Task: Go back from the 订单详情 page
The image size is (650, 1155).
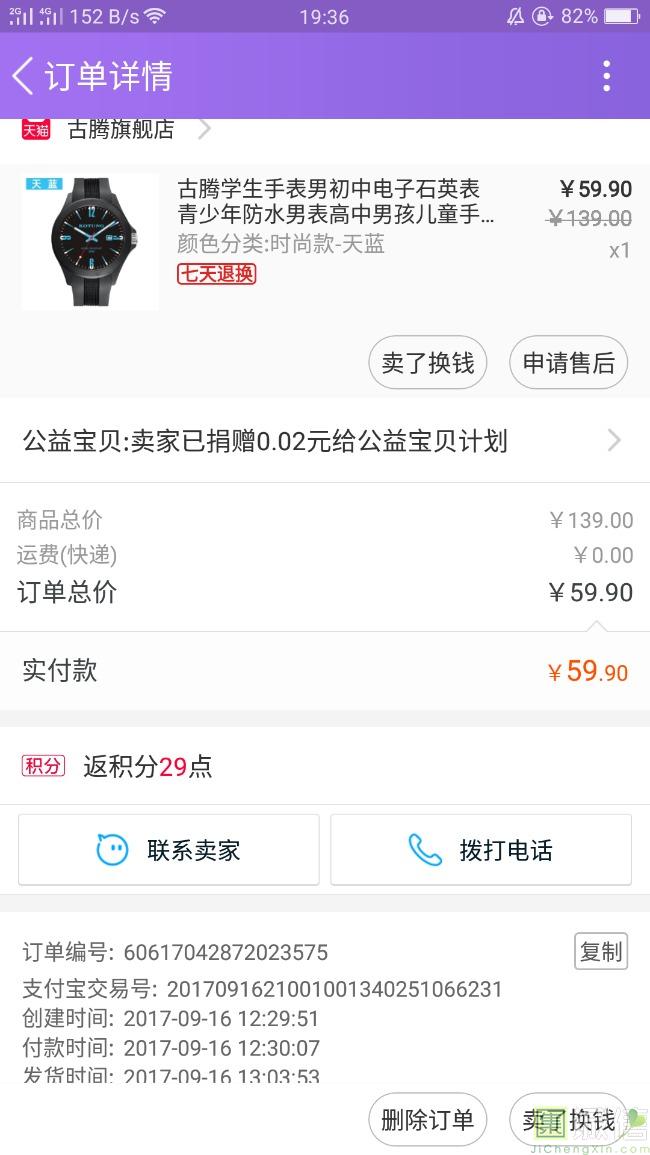Action: [23, 76]
